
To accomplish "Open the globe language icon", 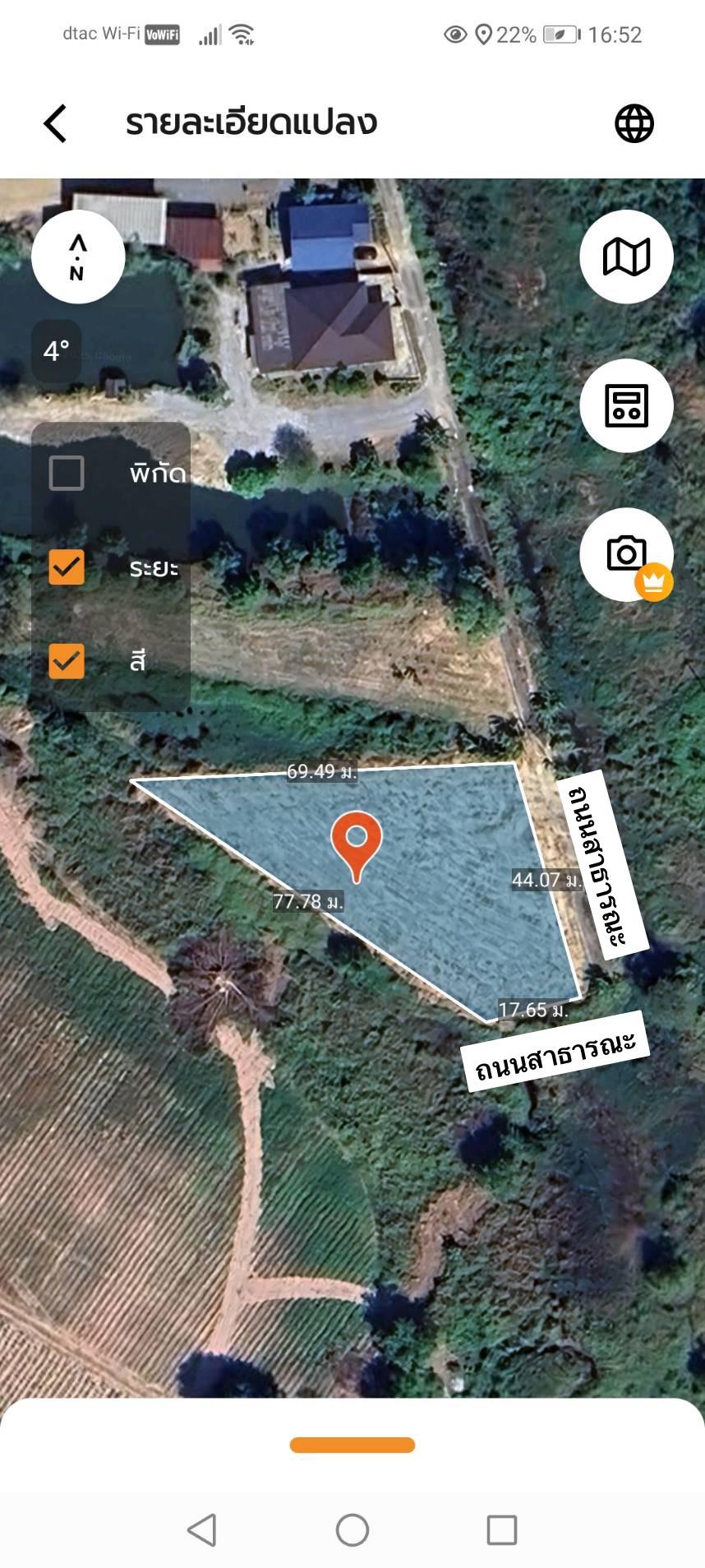I will (x=634, y=124).
